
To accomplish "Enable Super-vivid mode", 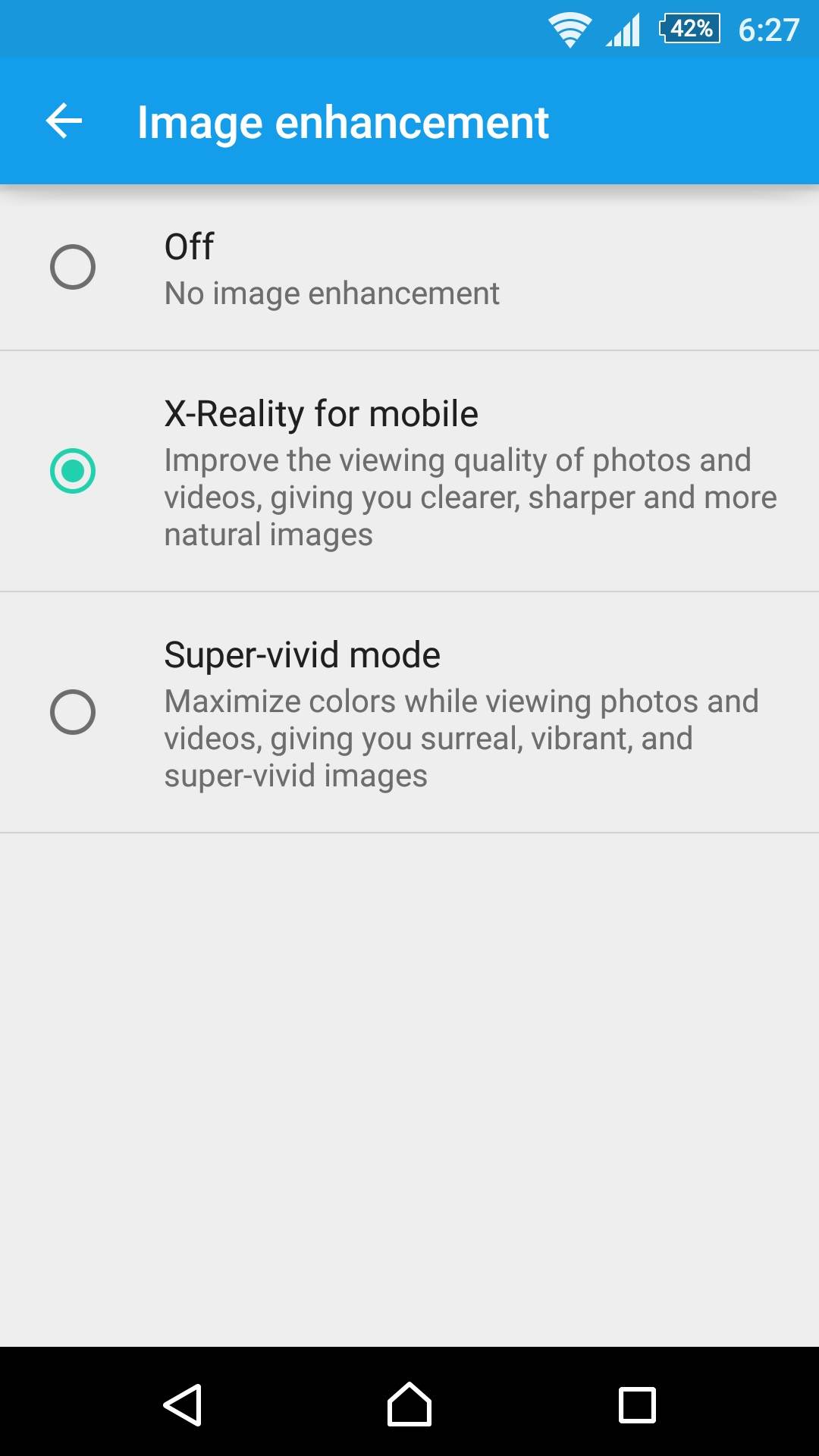I will coord(73,712).
